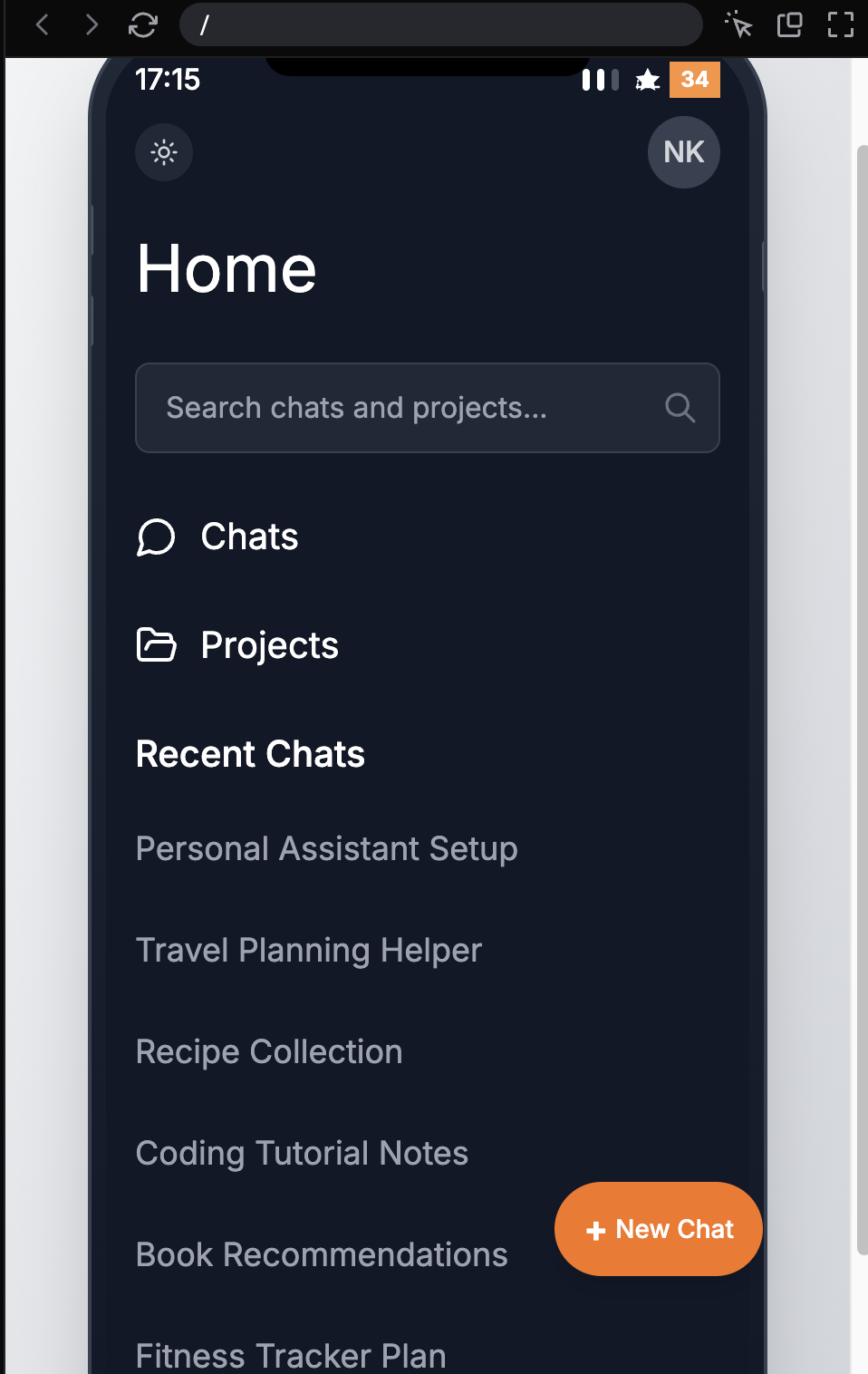Screen dimensions: 868x1374
Task: Click the folder icon beside Projects
Action: [156, 645]
